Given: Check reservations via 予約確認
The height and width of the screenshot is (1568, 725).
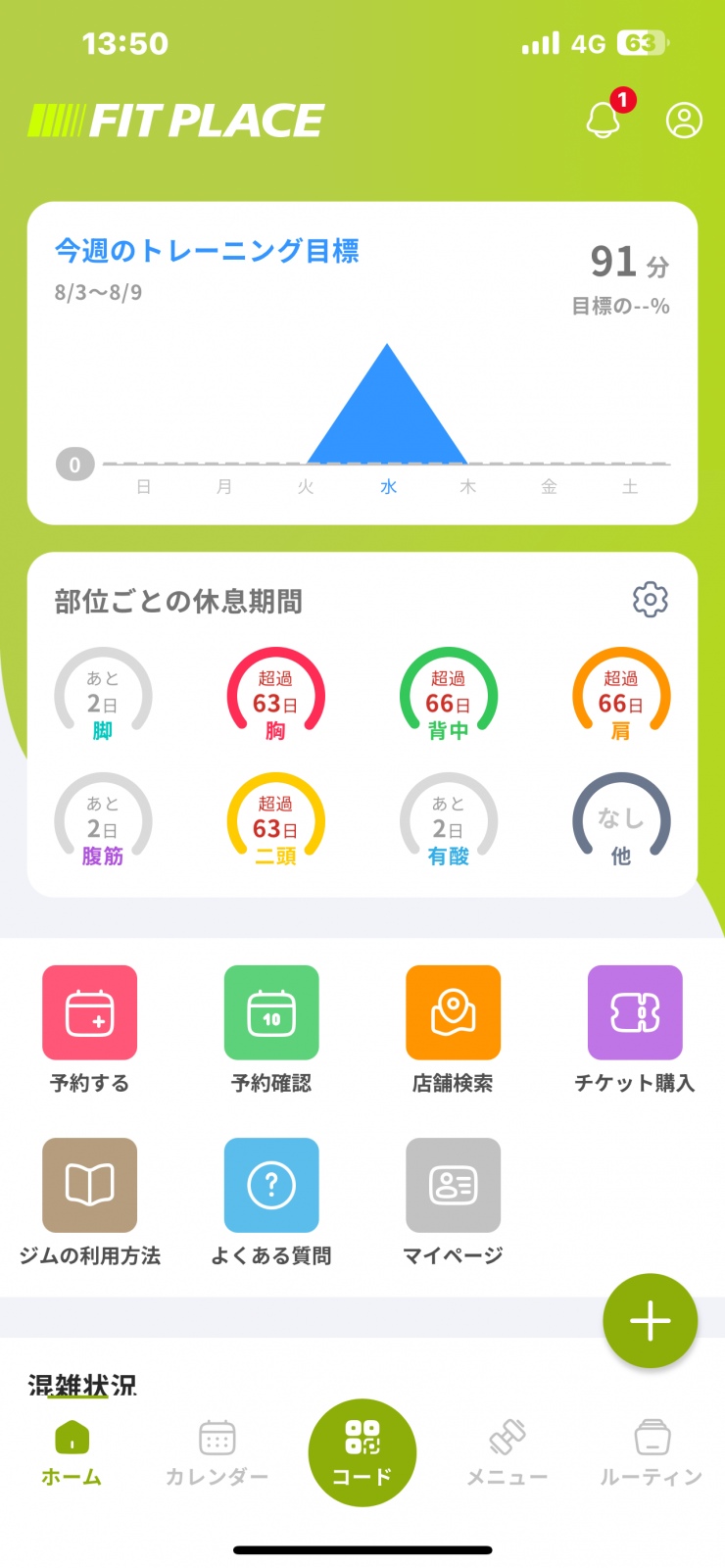Looking at the screenshot, I should coord(271,1013).
